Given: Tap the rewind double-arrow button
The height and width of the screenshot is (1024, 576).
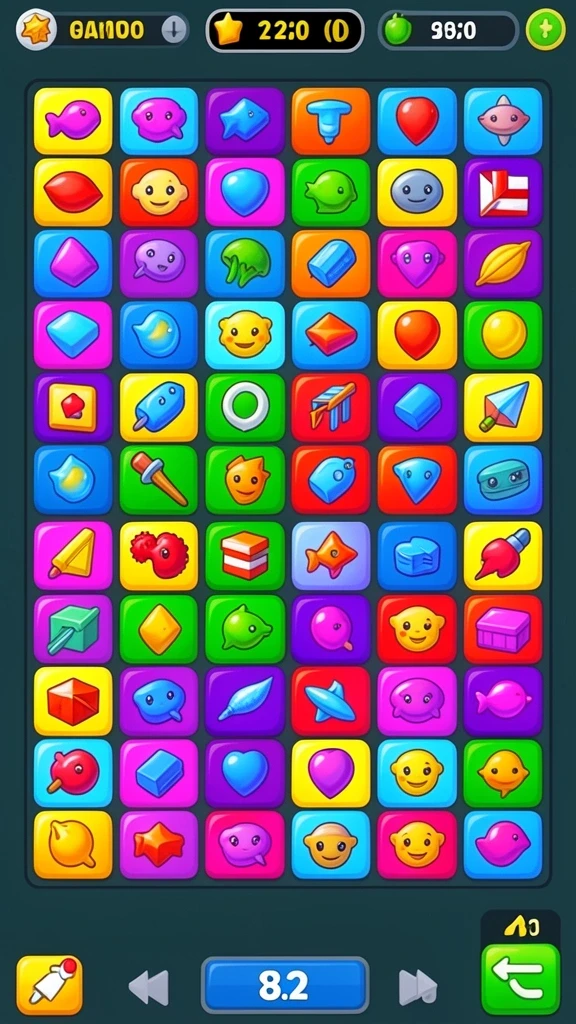Looking at the screenshot, I should (148, 986).
